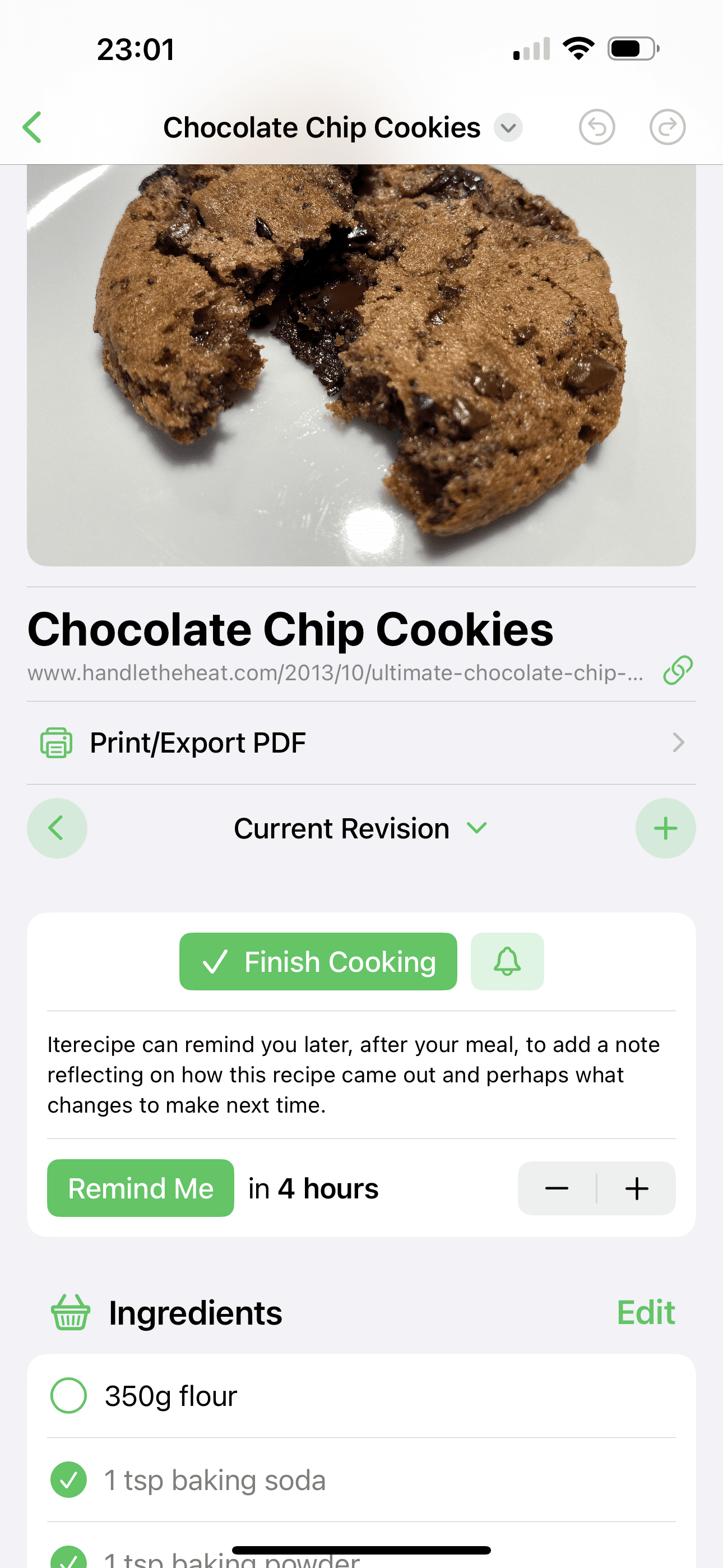
Task: Uncheck the 1 tsp baking soda ingredient
Action: coord(68,1480)
